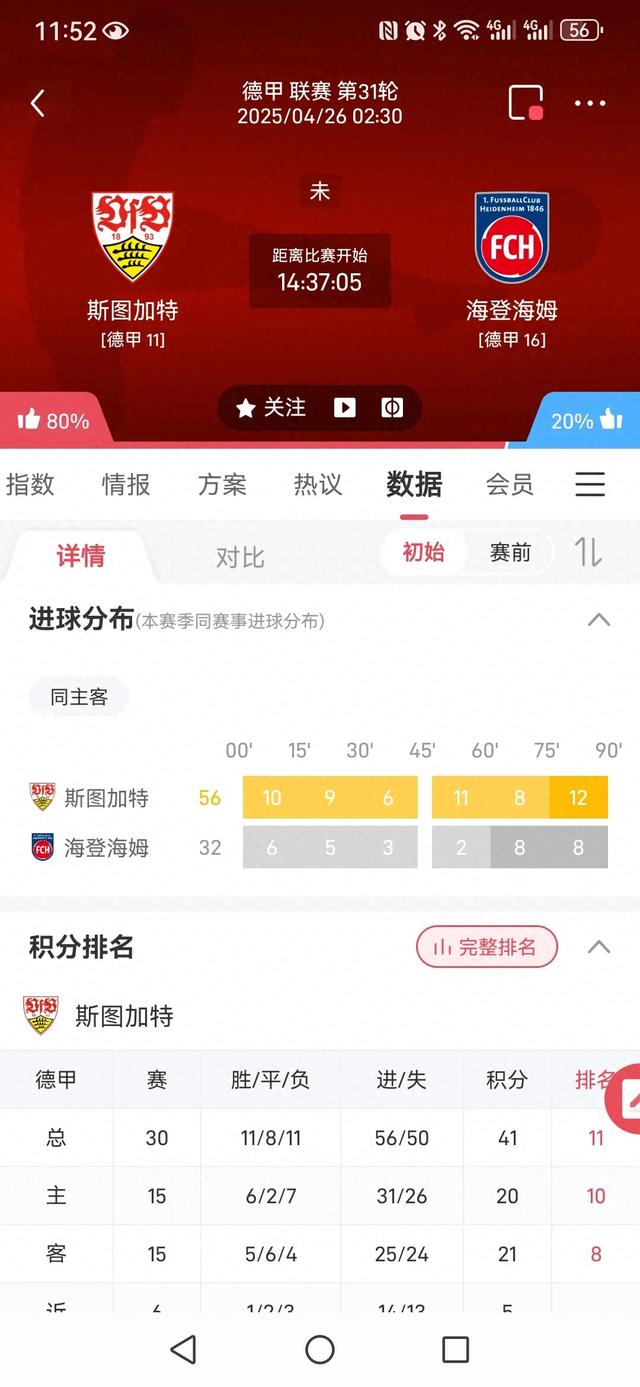The image size is (640, 1387).
Task: Select the 对比 sub-tab
Action: pyautogui.click(x=240, y=557)
